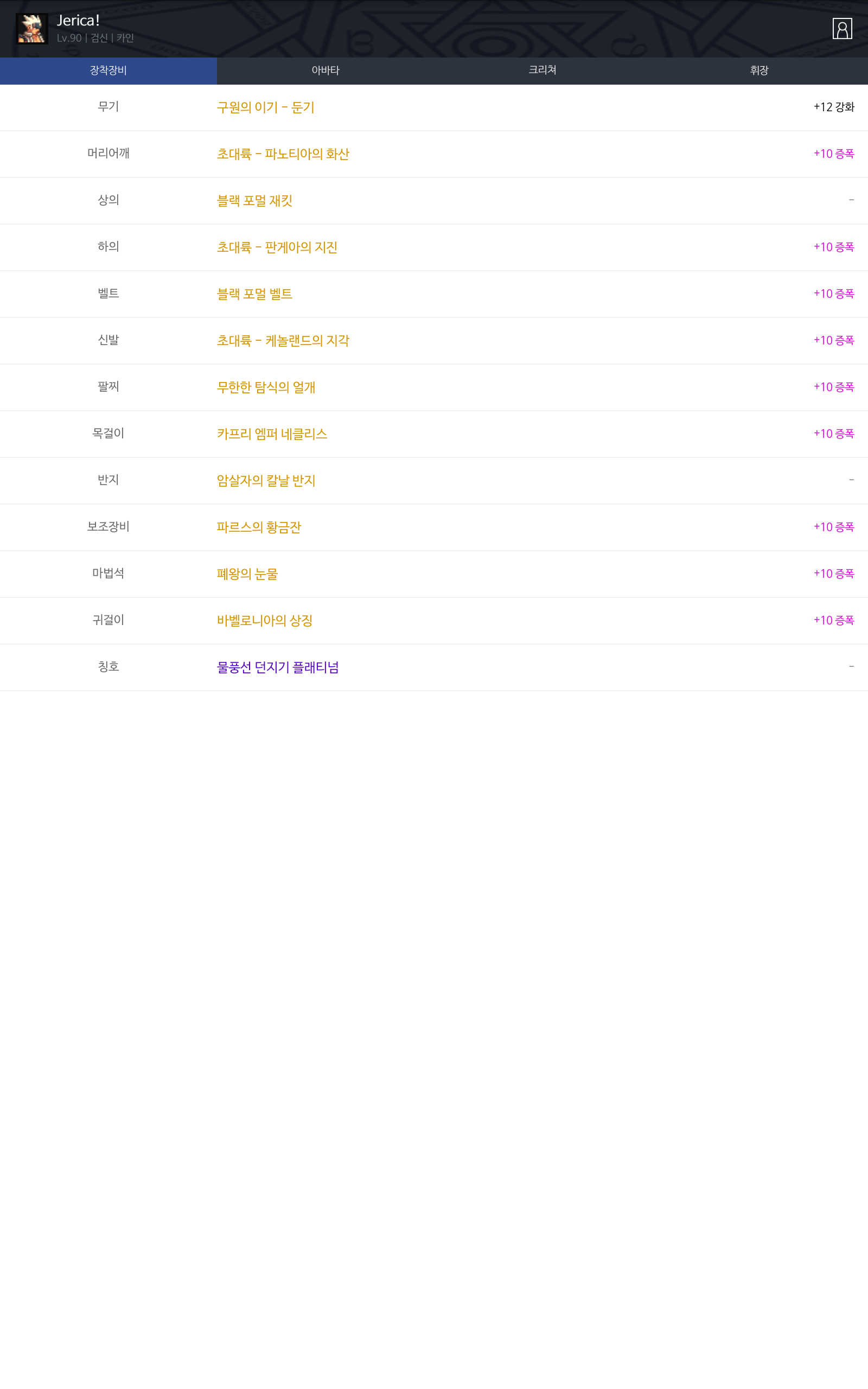Switch to the 휘장 tab
This screenshot has height=1389, width=868.
point(759,71)
